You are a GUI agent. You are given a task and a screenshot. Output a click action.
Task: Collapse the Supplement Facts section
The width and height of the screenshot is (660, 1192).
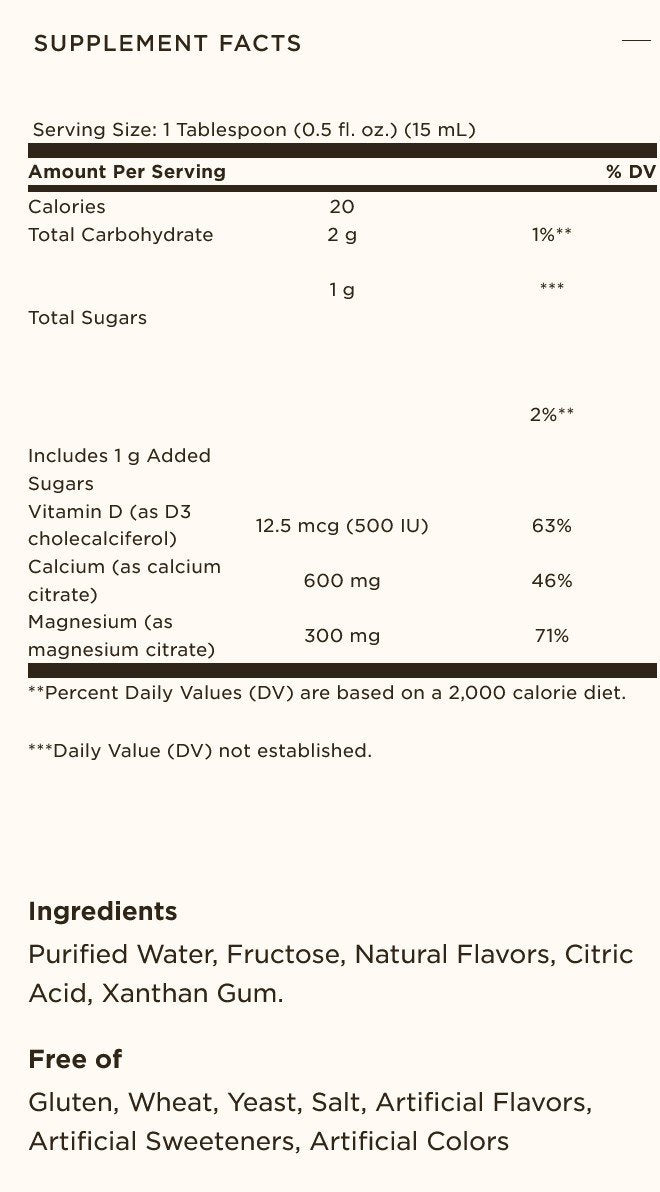click(x=636, y=42)
